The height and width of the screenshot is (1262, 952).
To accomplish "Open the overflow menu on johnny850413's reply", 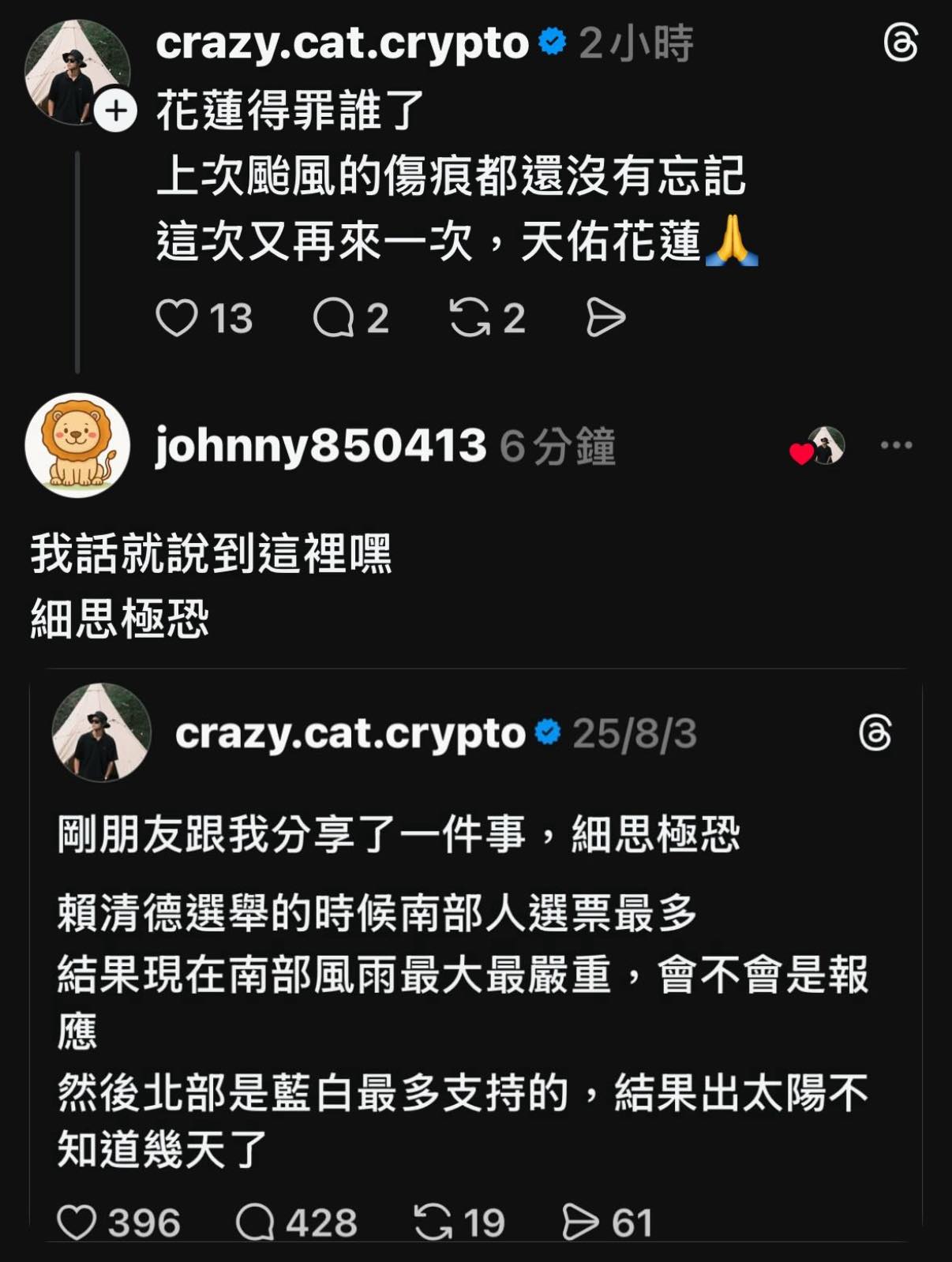I will [x=896, y=445].
